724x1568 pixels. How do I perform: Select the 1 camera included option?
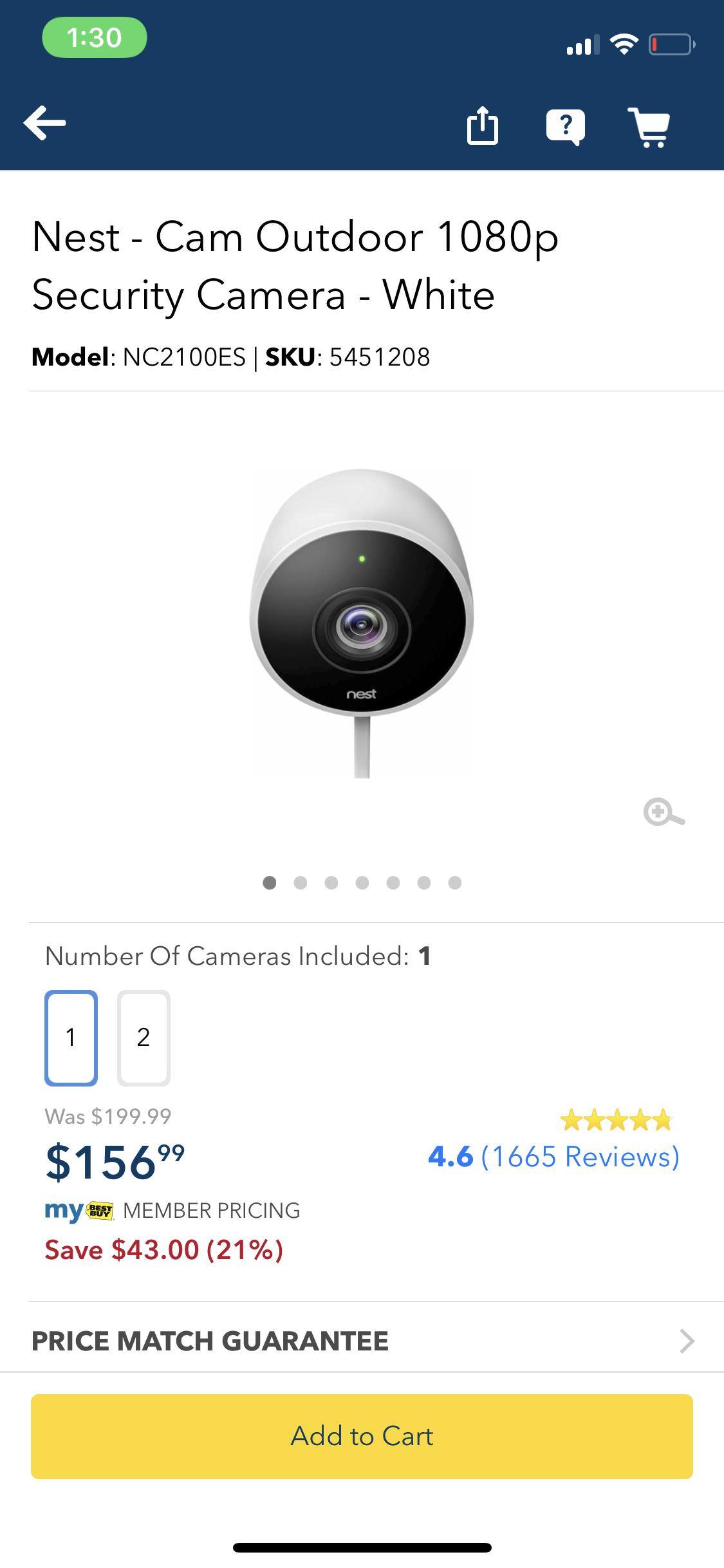tap(71, 1038)
